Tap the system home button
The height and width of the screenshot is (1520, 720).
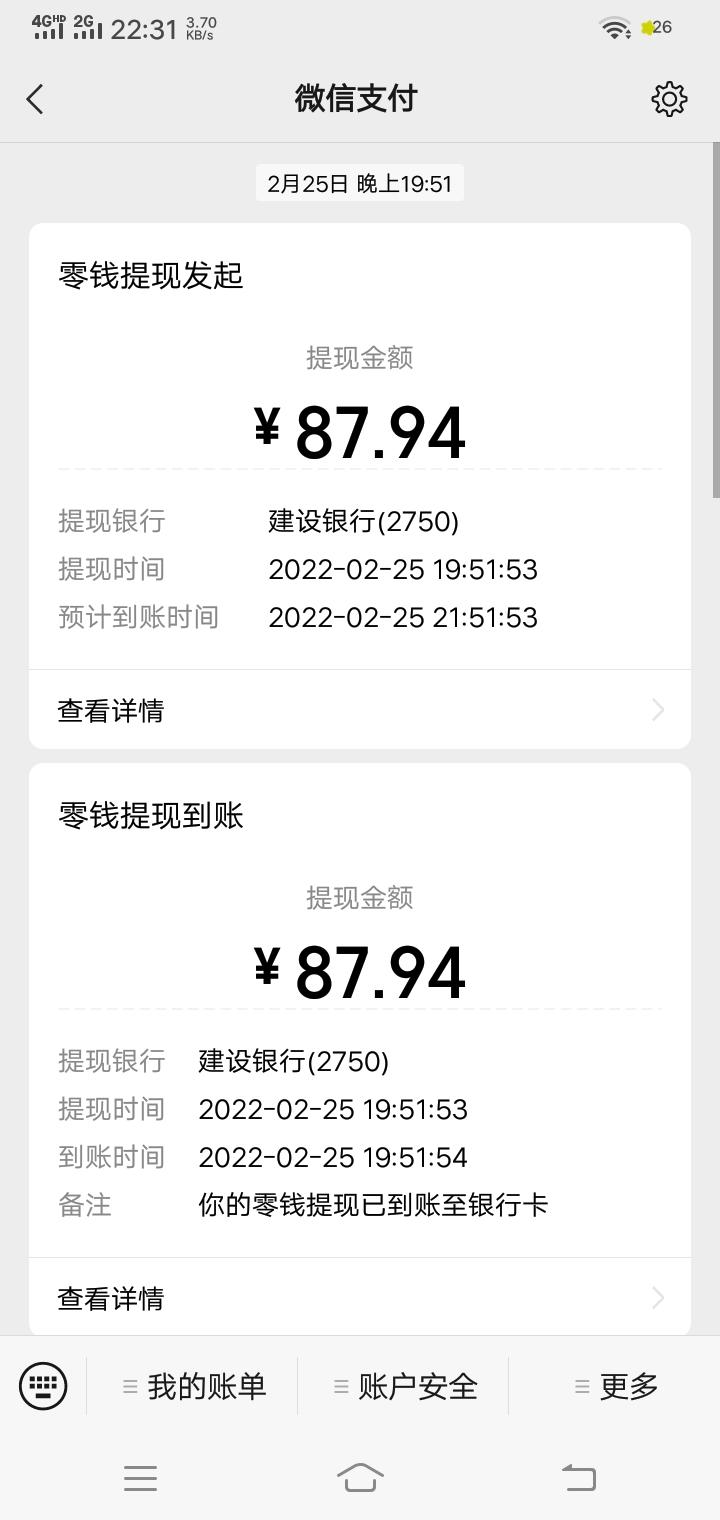click(360, 1477)
